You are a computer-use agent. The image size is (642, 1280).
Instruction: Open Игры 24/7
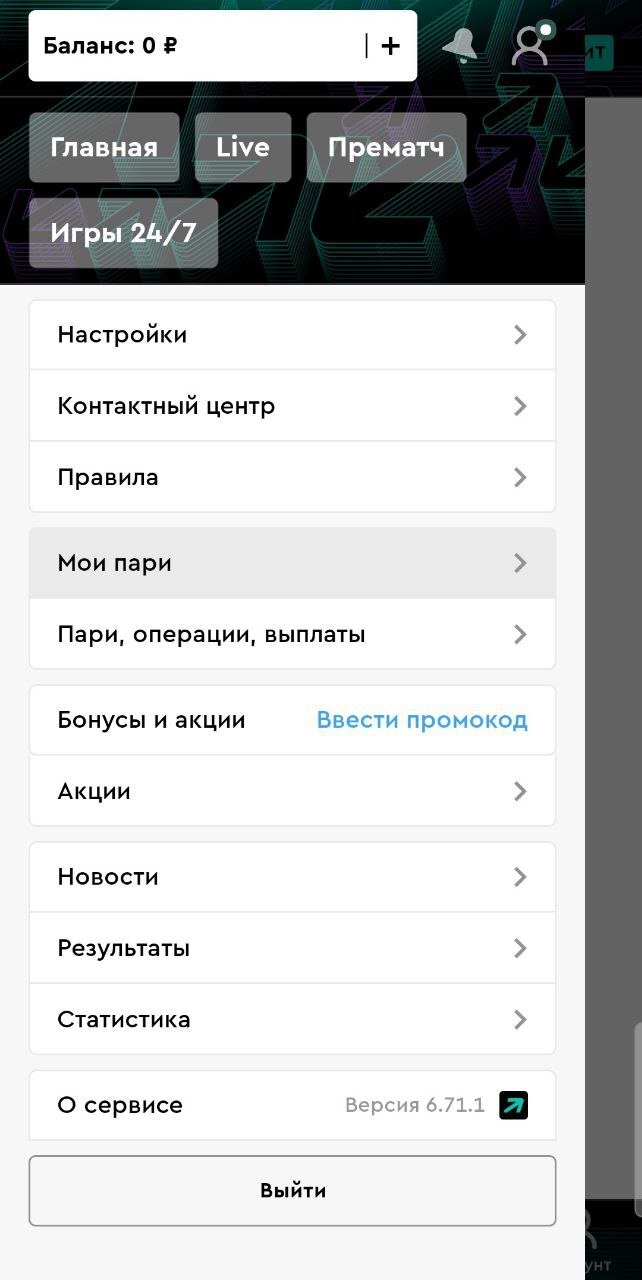tap(123, 233)
